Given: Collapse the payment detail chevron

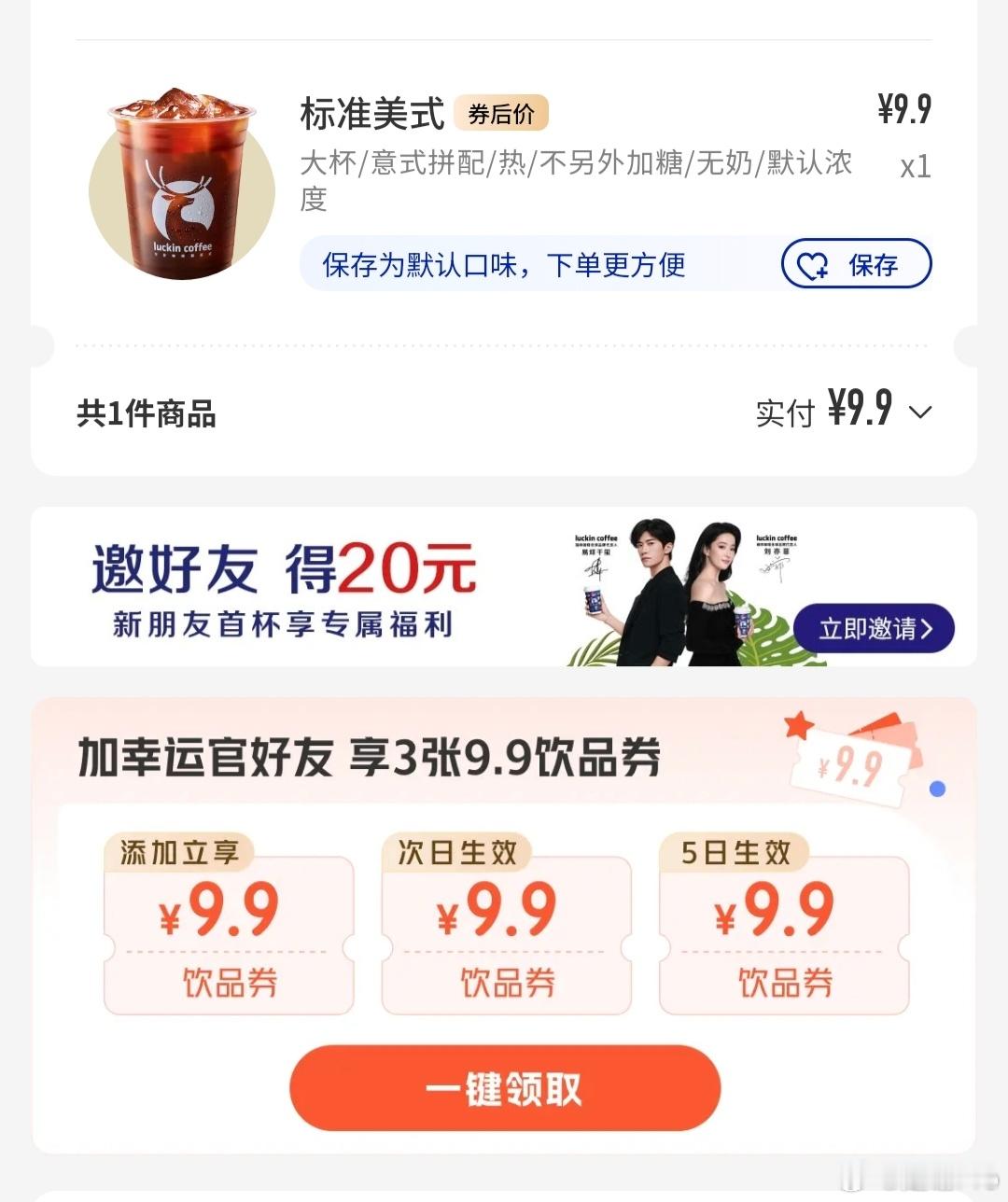Looking at the screenshot, I should [921, 412].
